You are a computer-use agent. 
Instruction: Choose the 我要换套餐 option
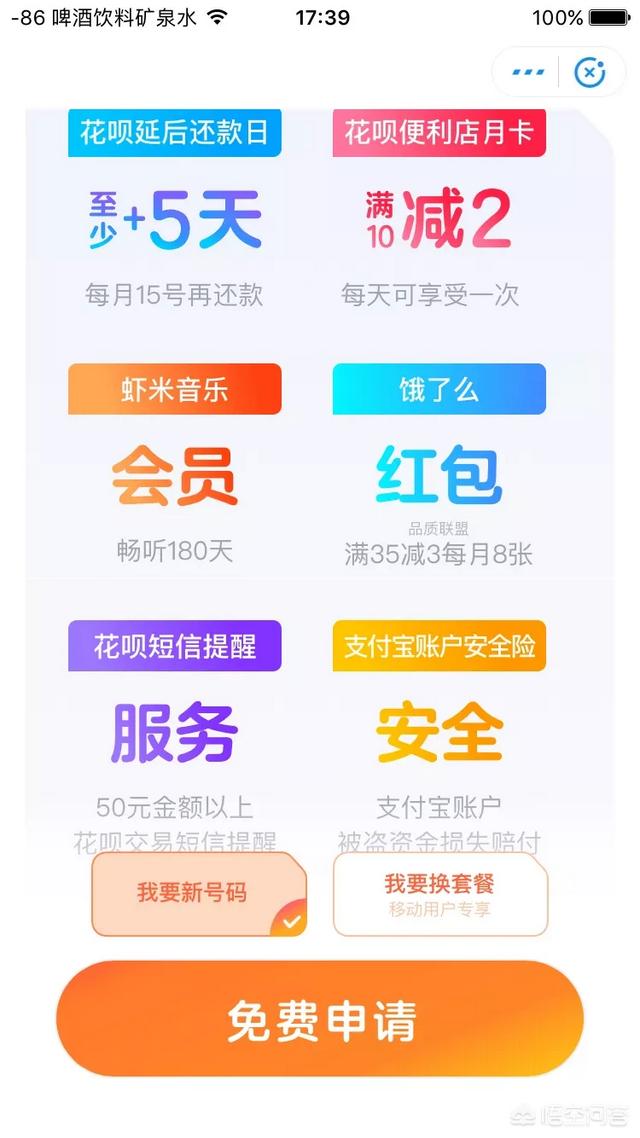point(440,894)
